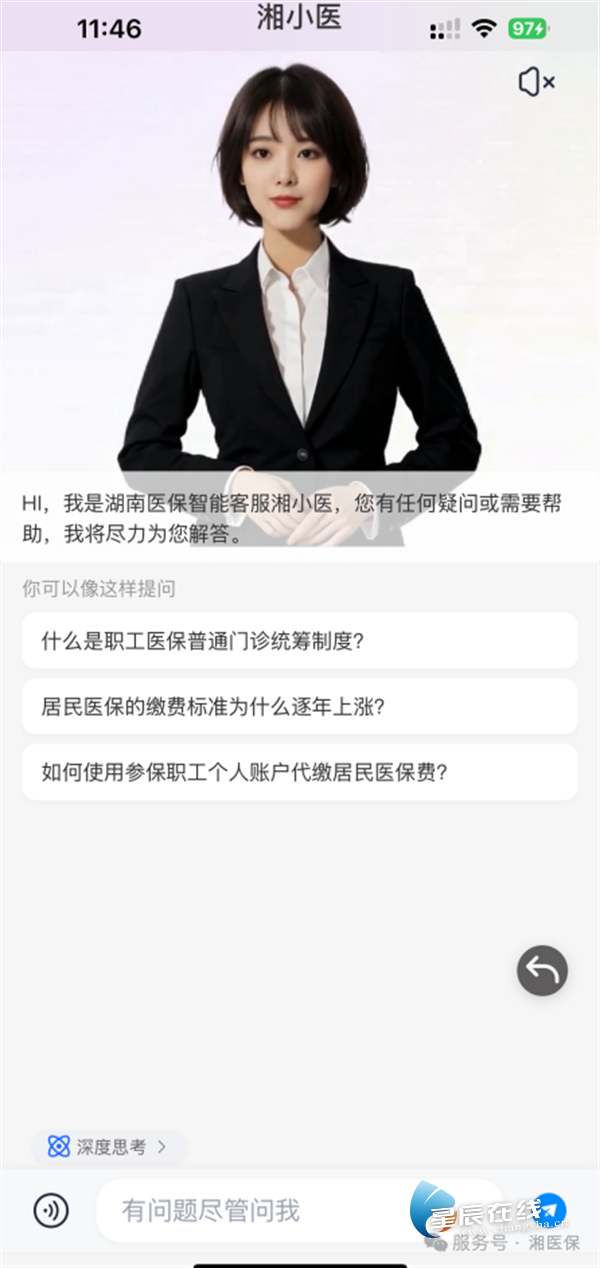Focus the 有问题尽管问我 text field
This screenshot has width=600, height=1268.
click(x=260, y=1211)
